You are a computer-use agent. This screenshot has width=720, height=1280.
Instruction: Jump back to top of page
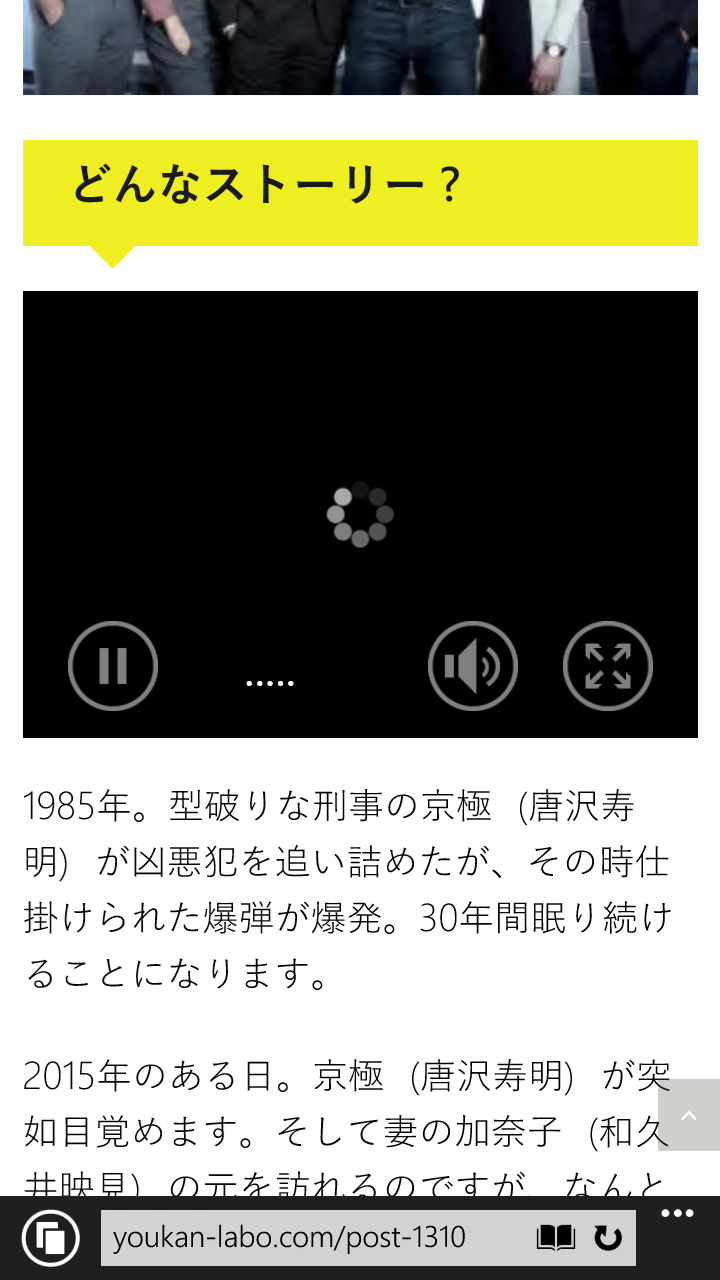click(689, 1115)
